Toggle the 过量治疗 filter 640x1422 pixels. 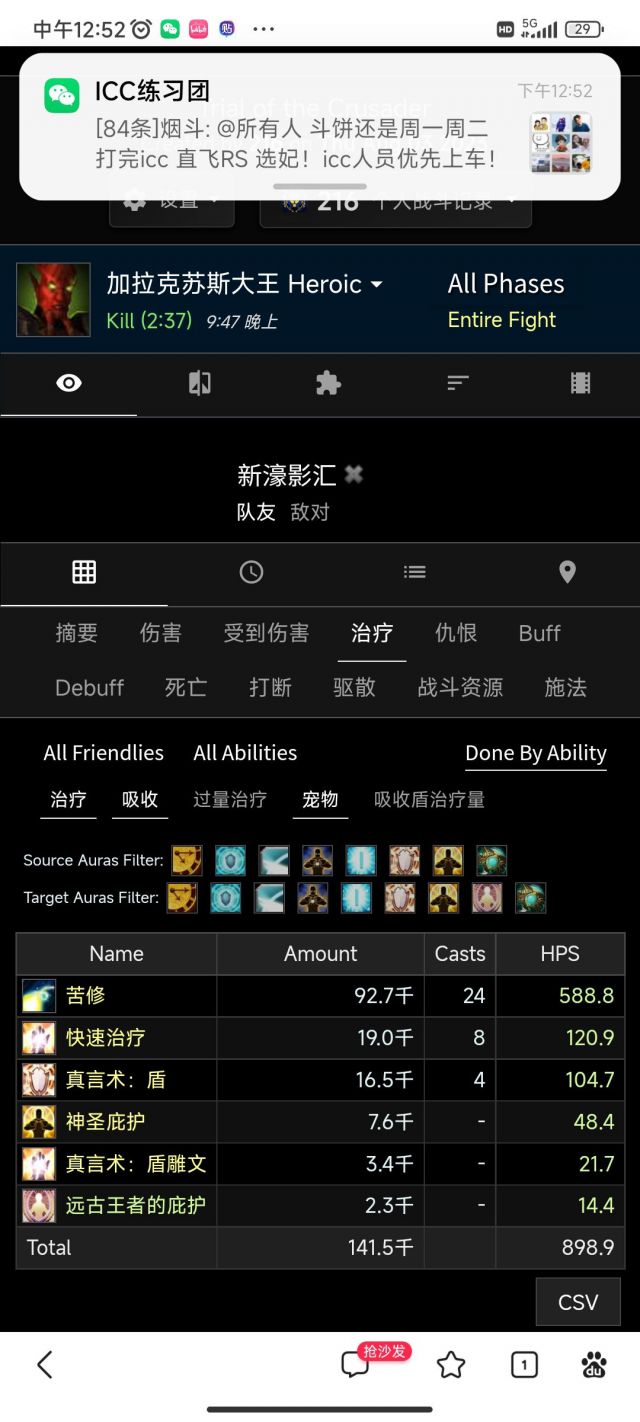coord(230,799)
